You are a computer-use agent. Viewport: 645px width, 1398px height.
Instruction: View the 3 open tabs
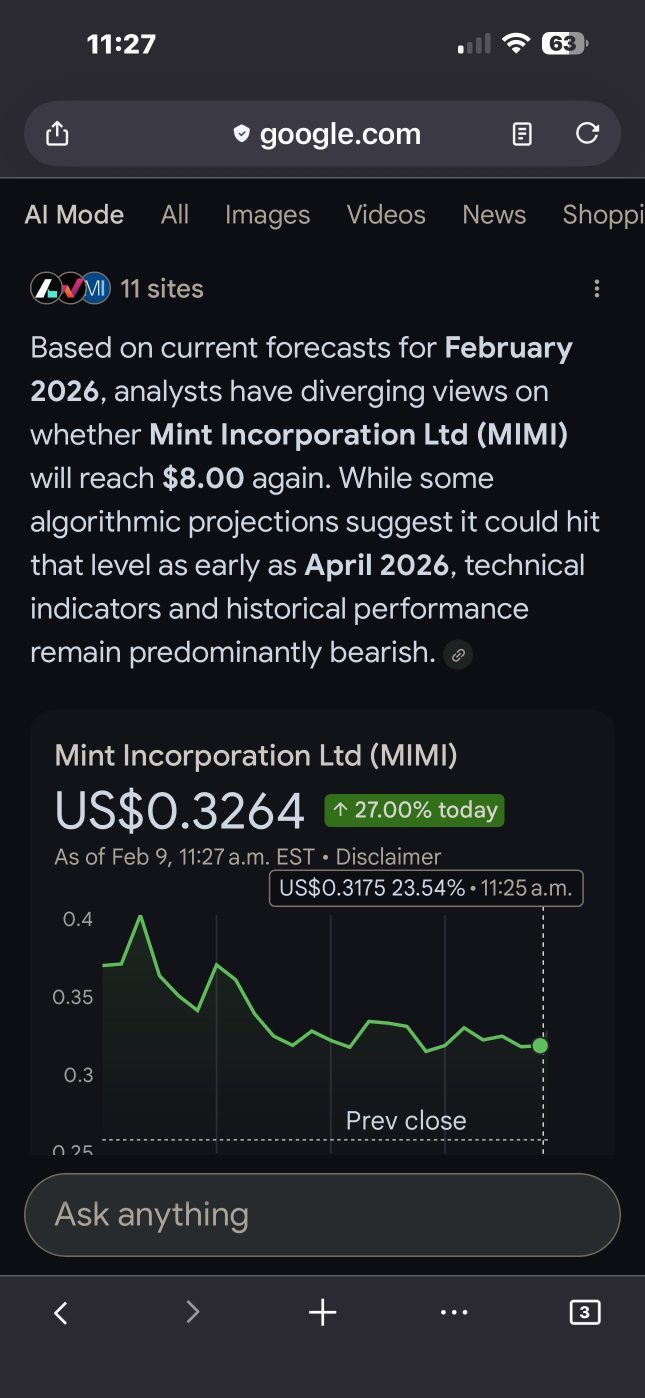point(585,1313)
